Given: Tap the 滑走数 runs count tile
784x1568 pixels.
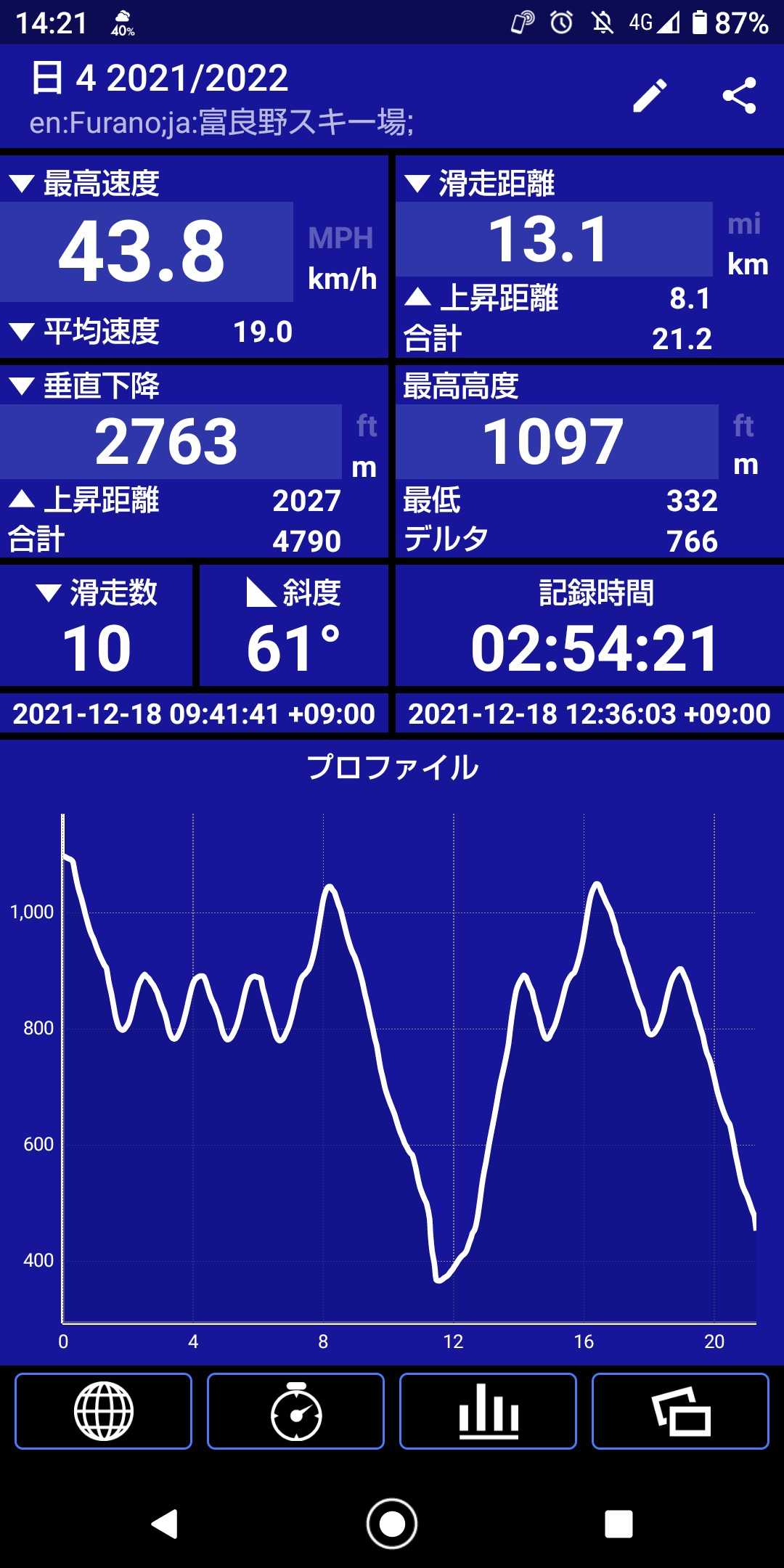Looking at the screenshot, I should click(x=97, y=626).
